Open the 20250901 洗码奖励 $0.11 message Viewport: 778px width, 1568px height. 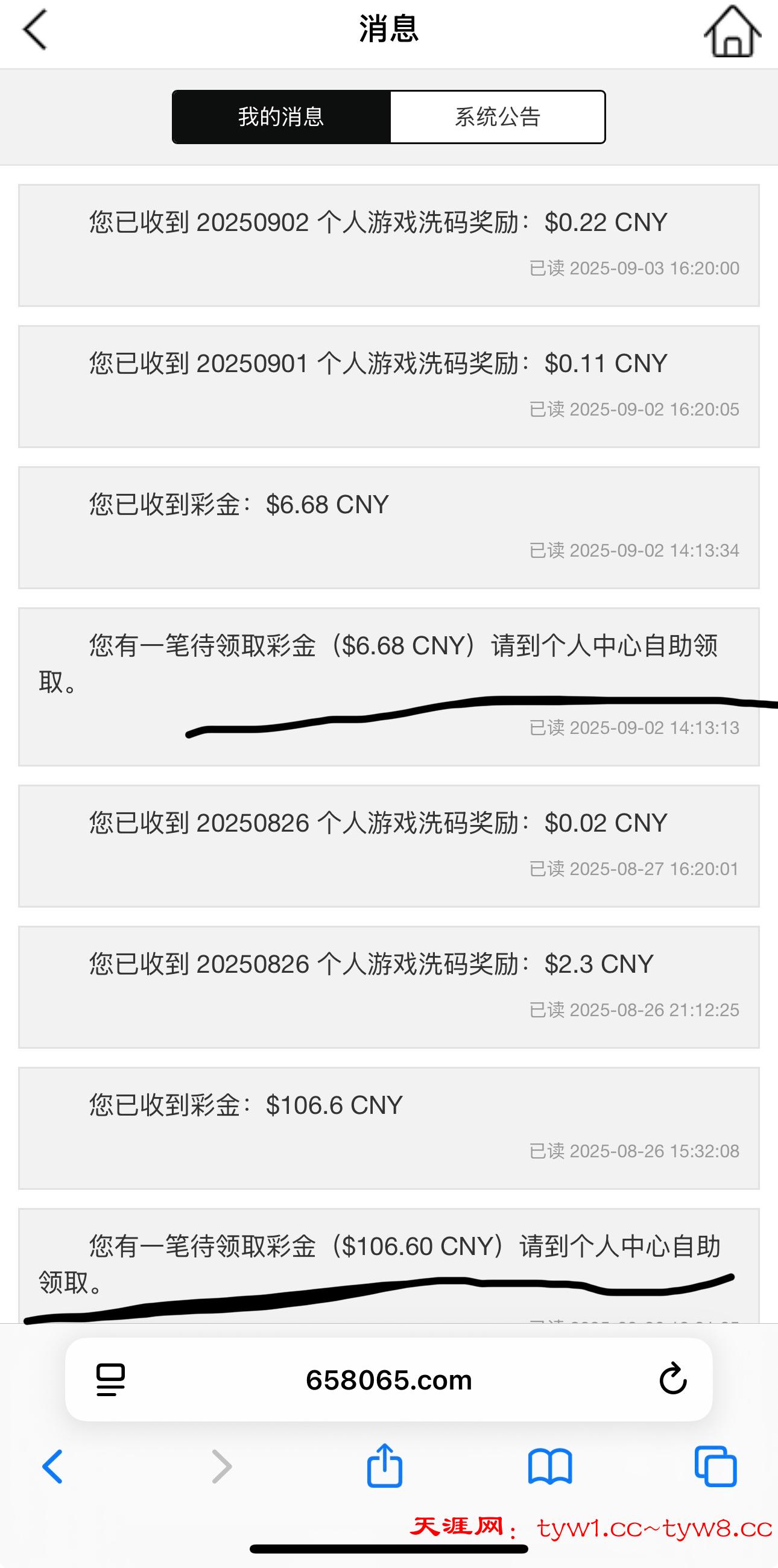[388, 386]
